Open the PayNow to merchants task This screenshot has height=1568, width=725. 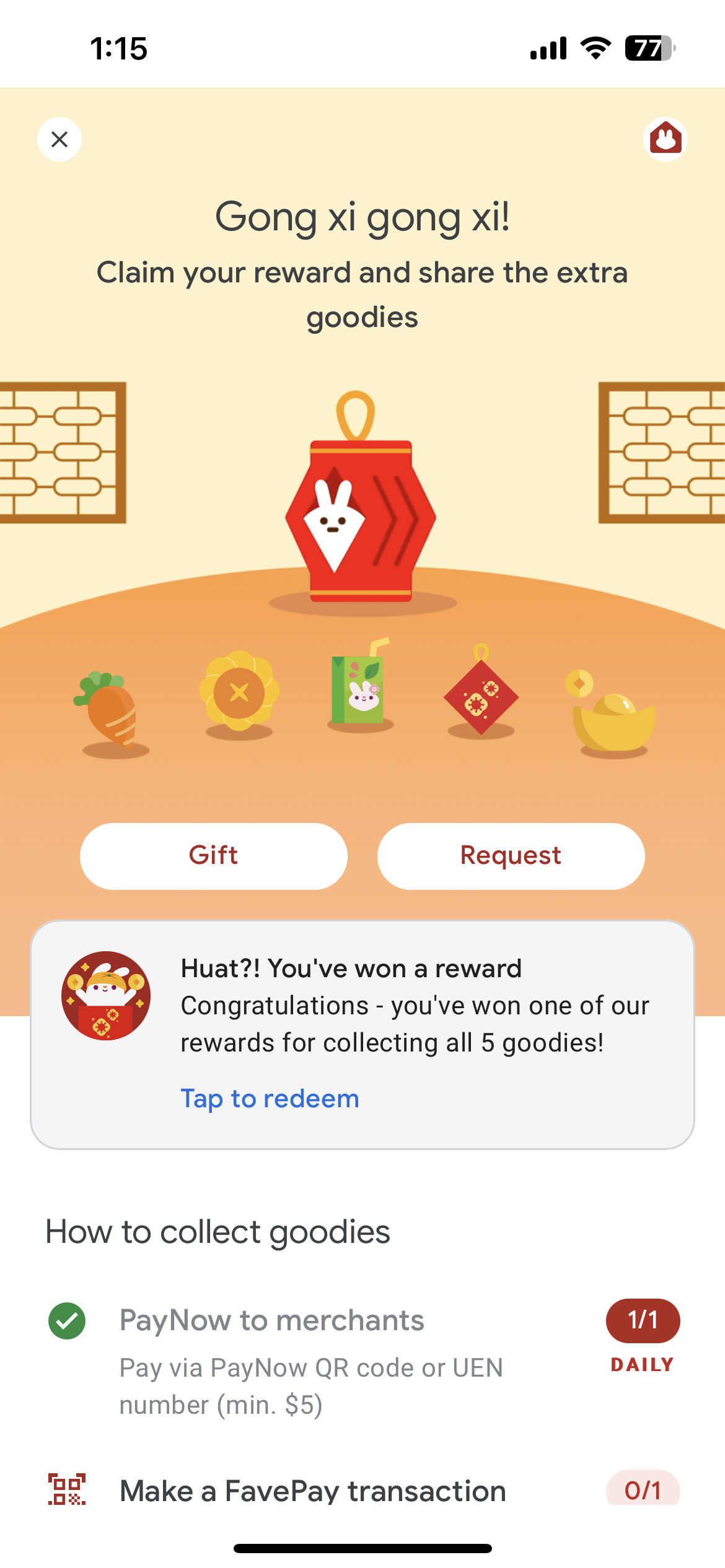(271, 1320)
